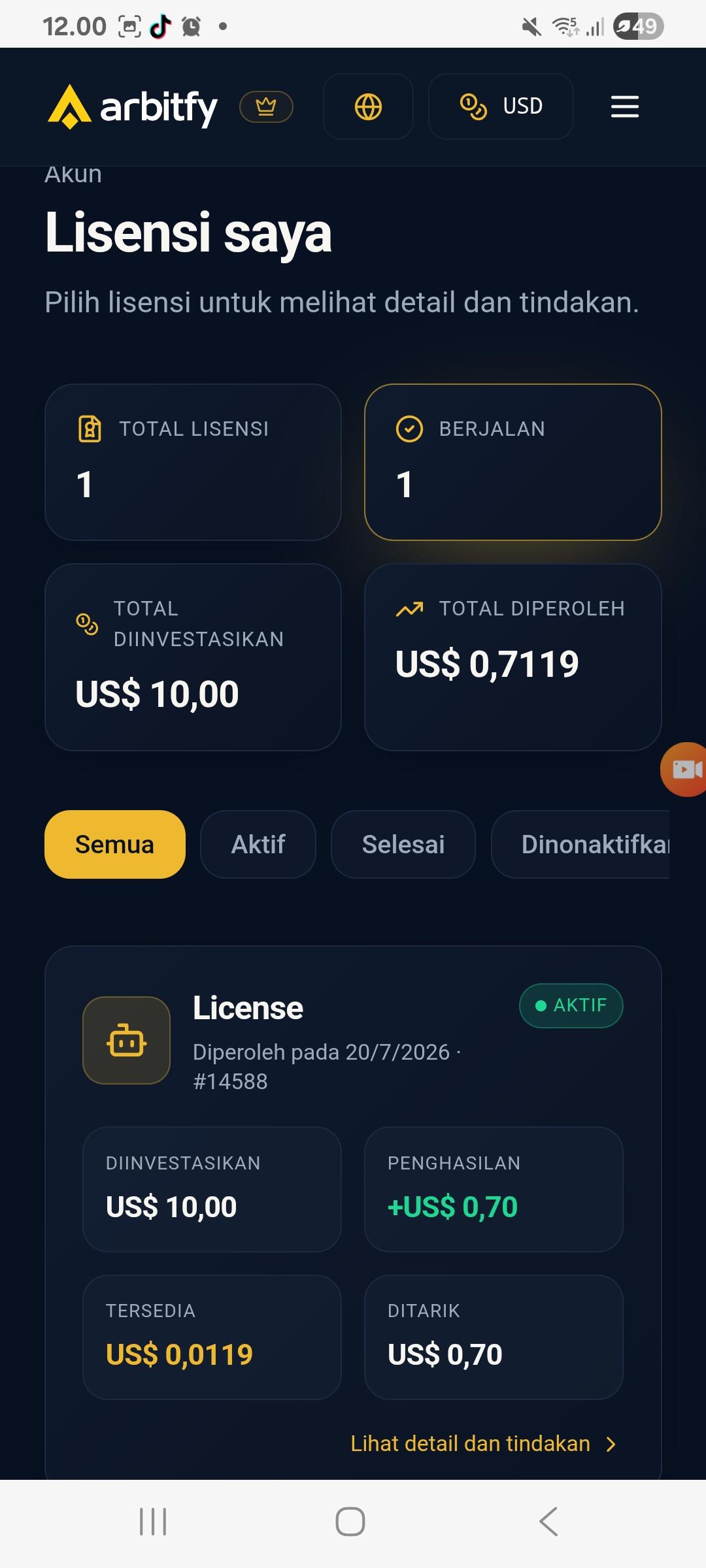Select the Semua filter chip
The height and width of the screenshot is (1568, 706).
(x=115, y=844)
